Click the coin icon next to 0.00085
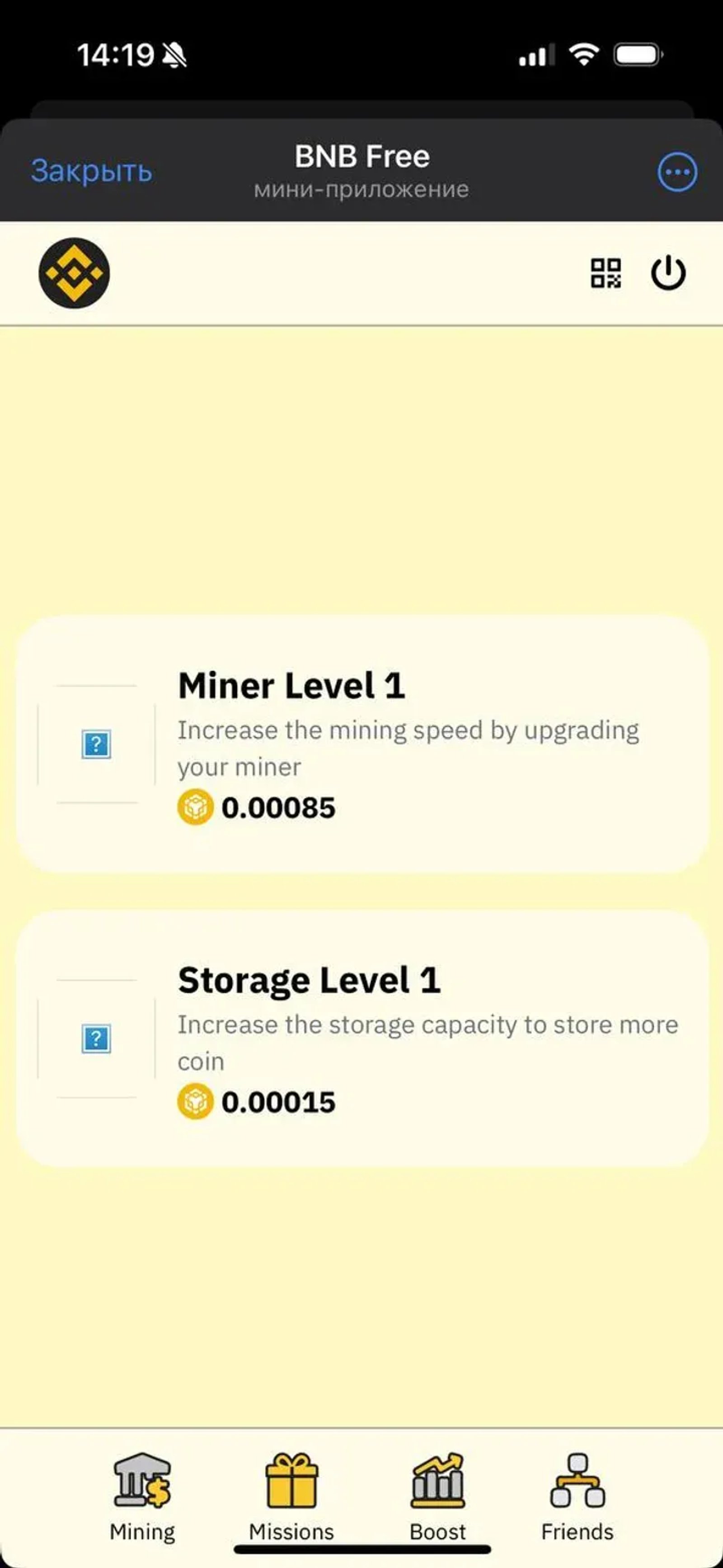Image resolution: width=723 pixels, height=1568 pixels. [196, 808]
